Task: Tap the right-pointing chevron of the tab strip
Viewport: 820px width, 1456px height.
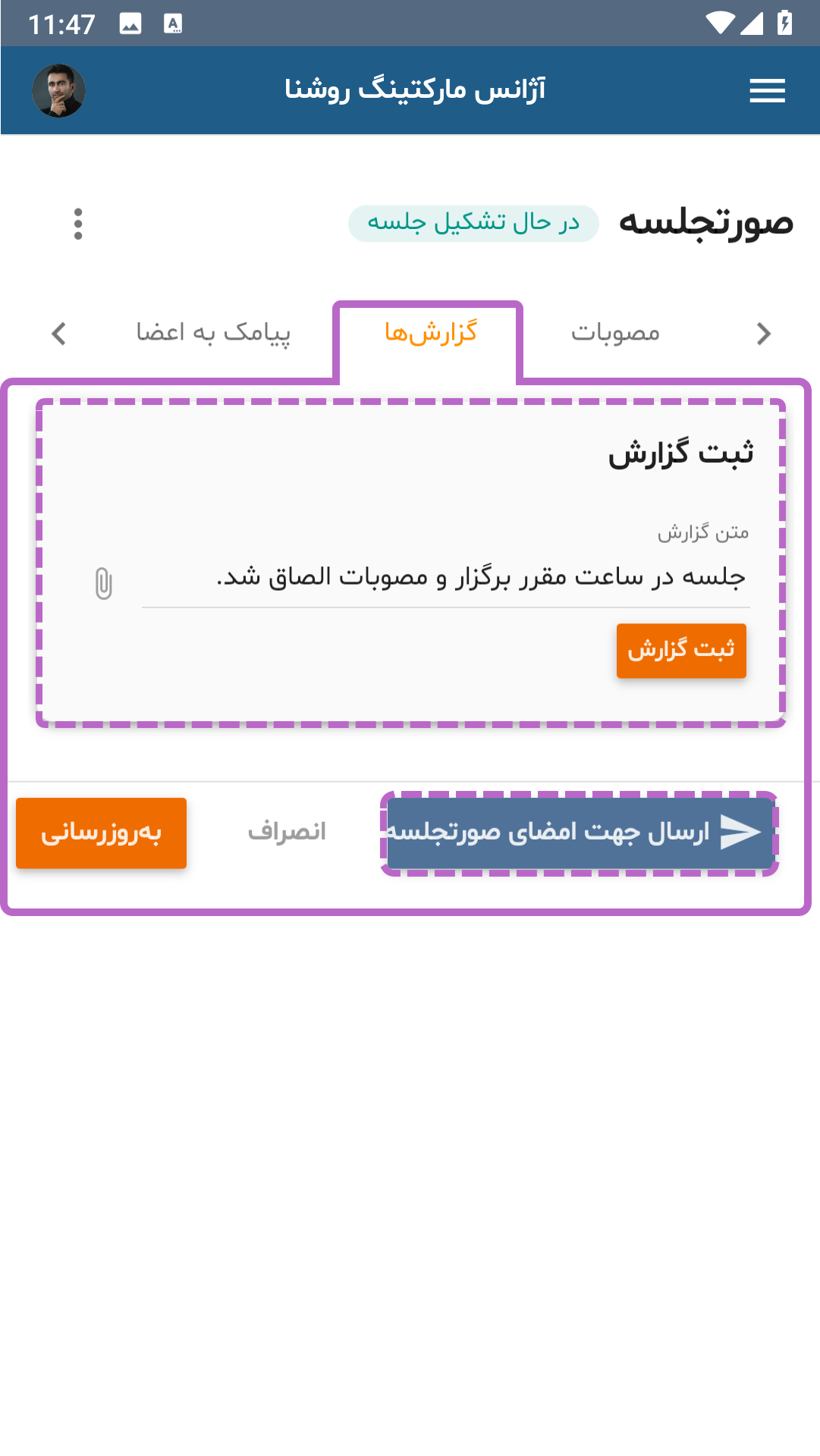Action: pyautogui.click(x=764, y=334)
